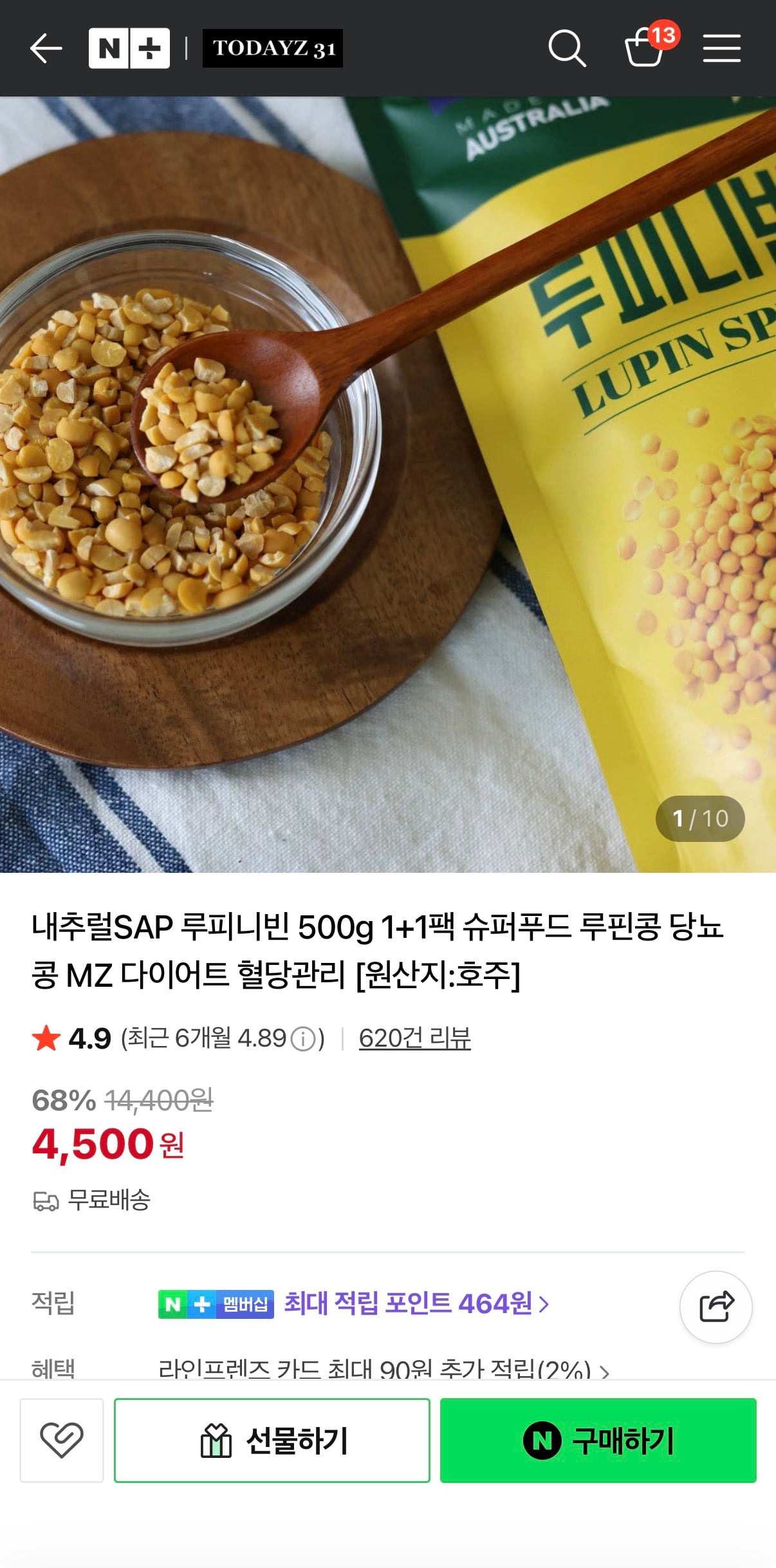Tap the 1/10 image page indicator

[699, 818]
